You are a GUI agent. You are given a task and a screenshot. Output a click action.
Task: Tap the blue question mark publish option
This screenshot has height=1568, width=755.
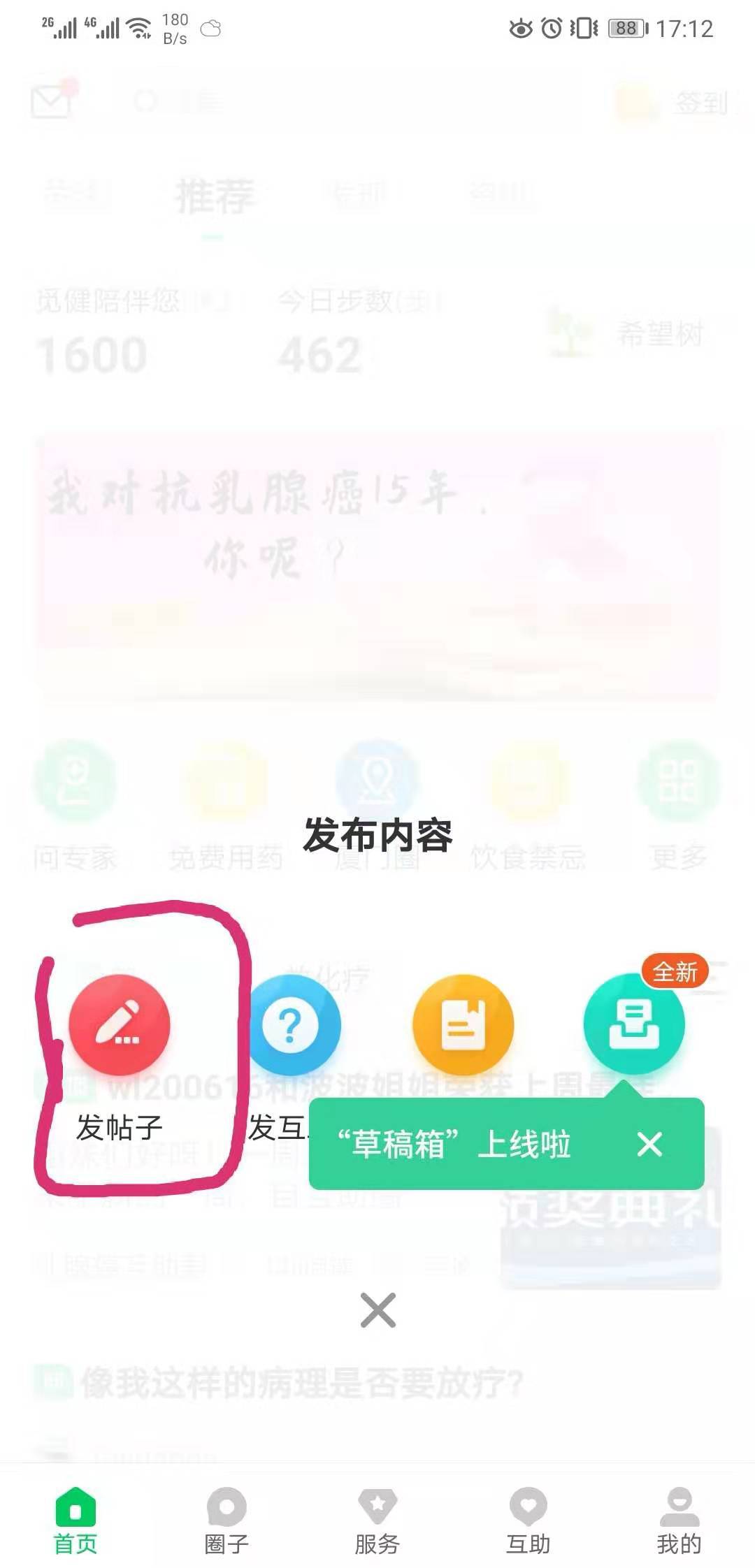(x=292, y=1025)
